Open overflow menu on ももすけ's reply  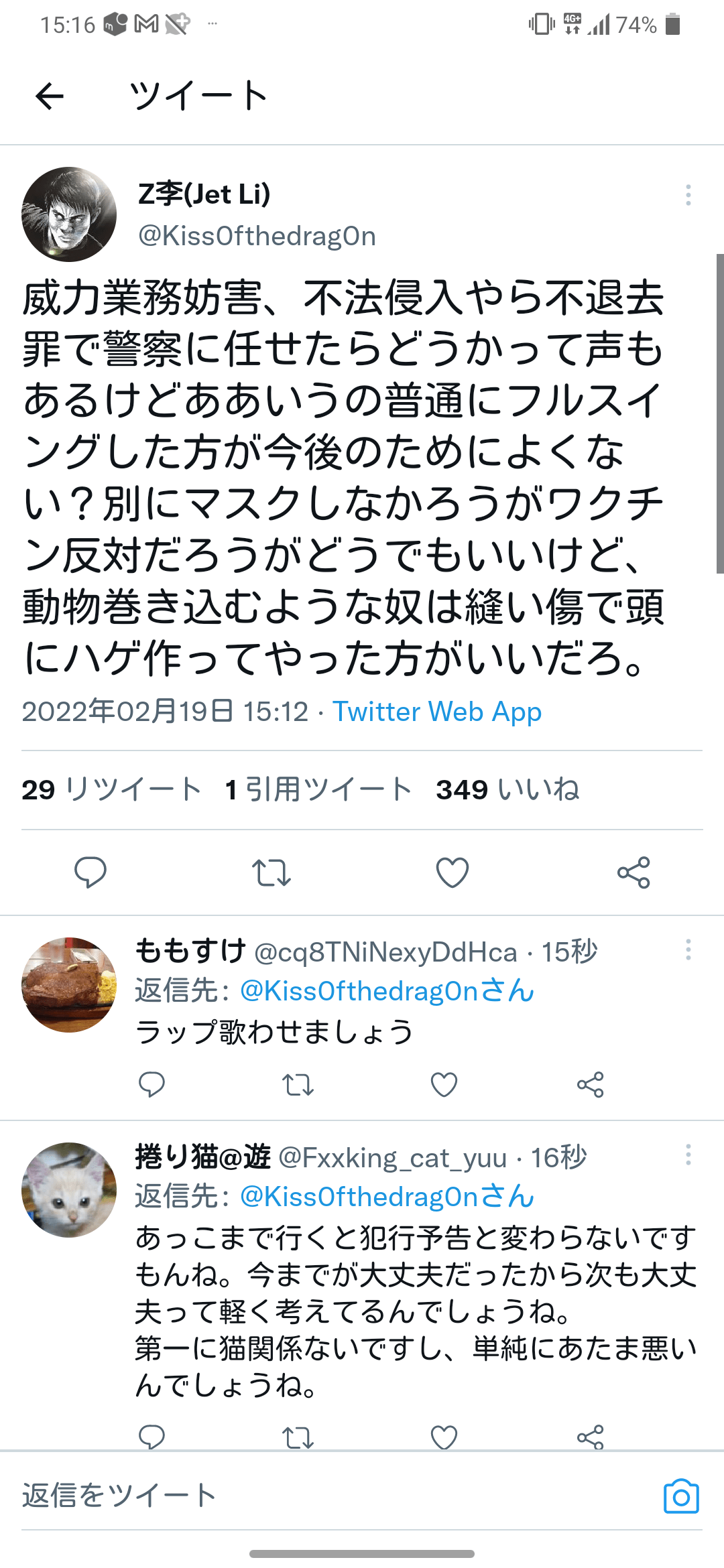tap(688, 950)
